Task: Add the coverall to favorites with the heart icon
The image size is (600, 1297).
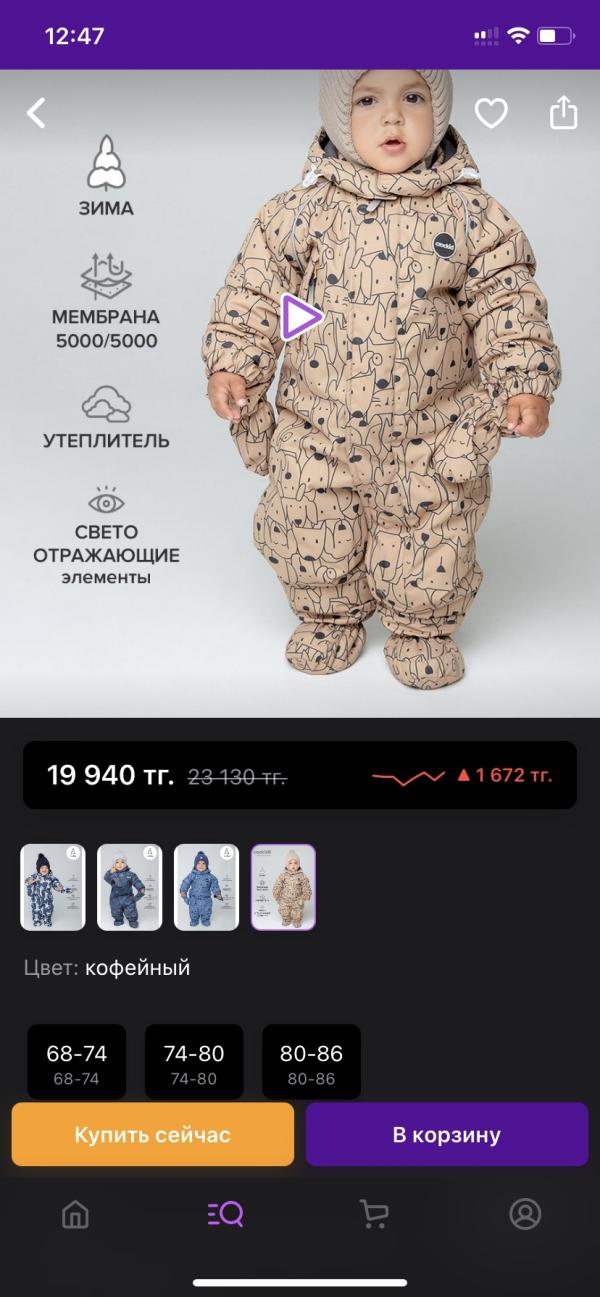Action: tap(491, 113)
